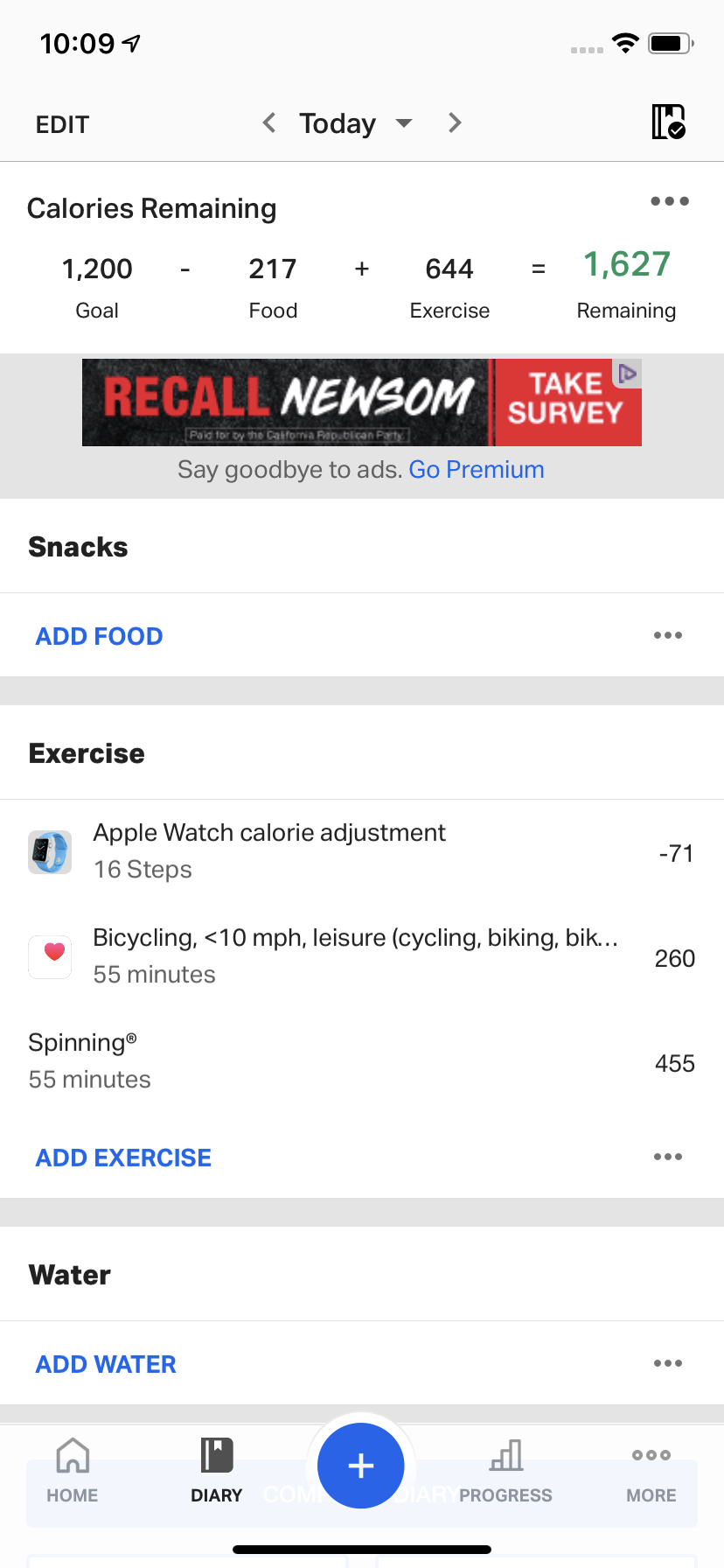This screenshot has height=1568, width=724.
Task: Tap the blue plus button
Action: pyautogui.click(x=361, y=1466)
